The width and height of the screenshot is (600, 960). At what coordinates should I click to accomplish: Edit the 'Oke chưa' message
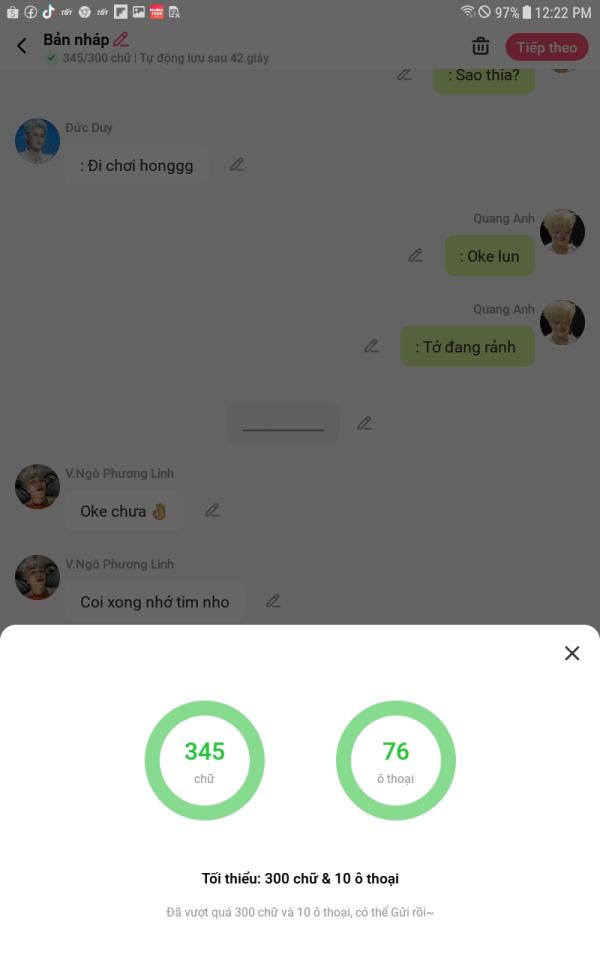[x=212, y=510]
